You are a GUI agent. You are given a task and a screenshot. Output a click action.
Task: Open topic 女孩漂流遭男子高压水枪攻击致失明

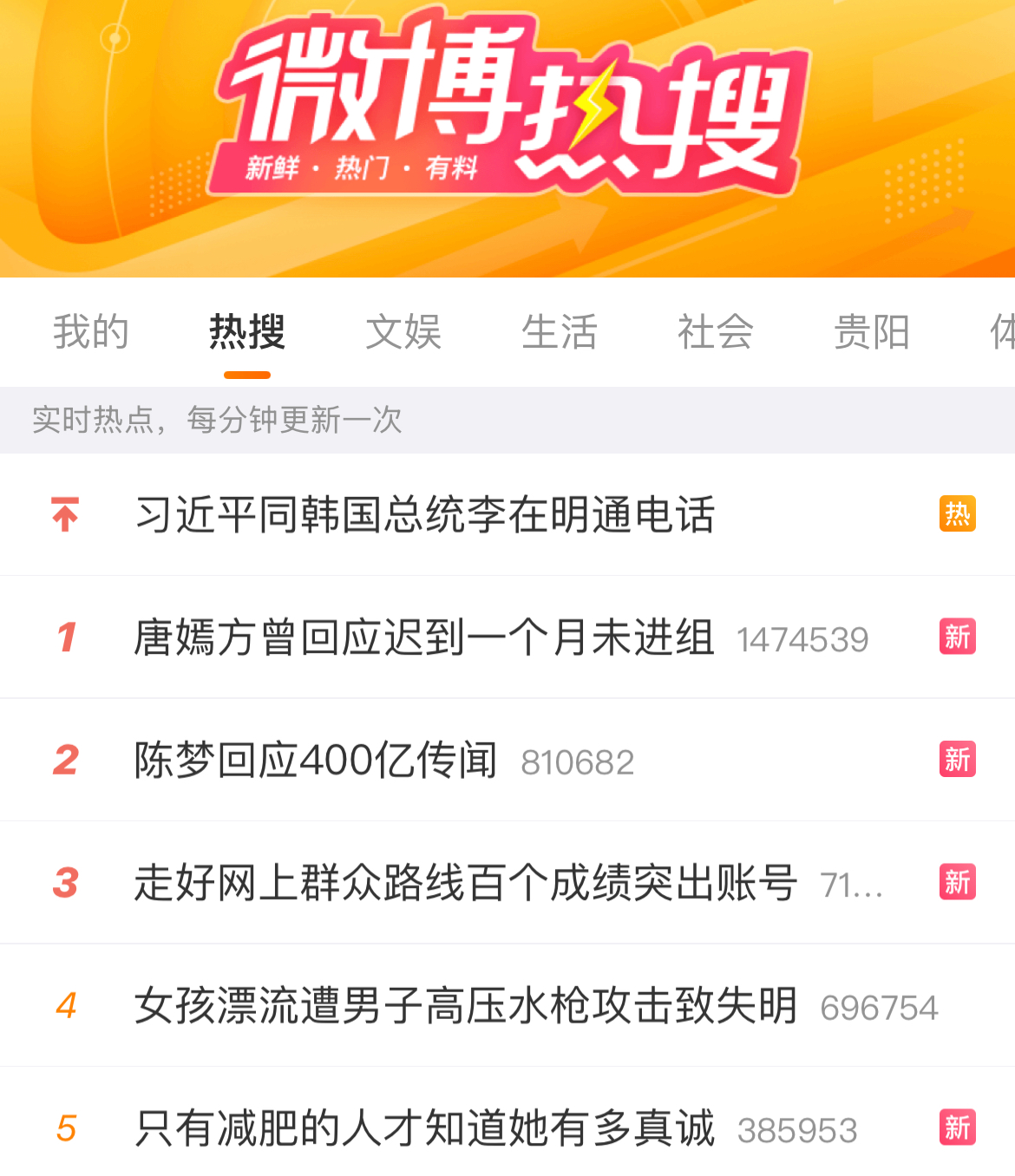(465, 1006)
